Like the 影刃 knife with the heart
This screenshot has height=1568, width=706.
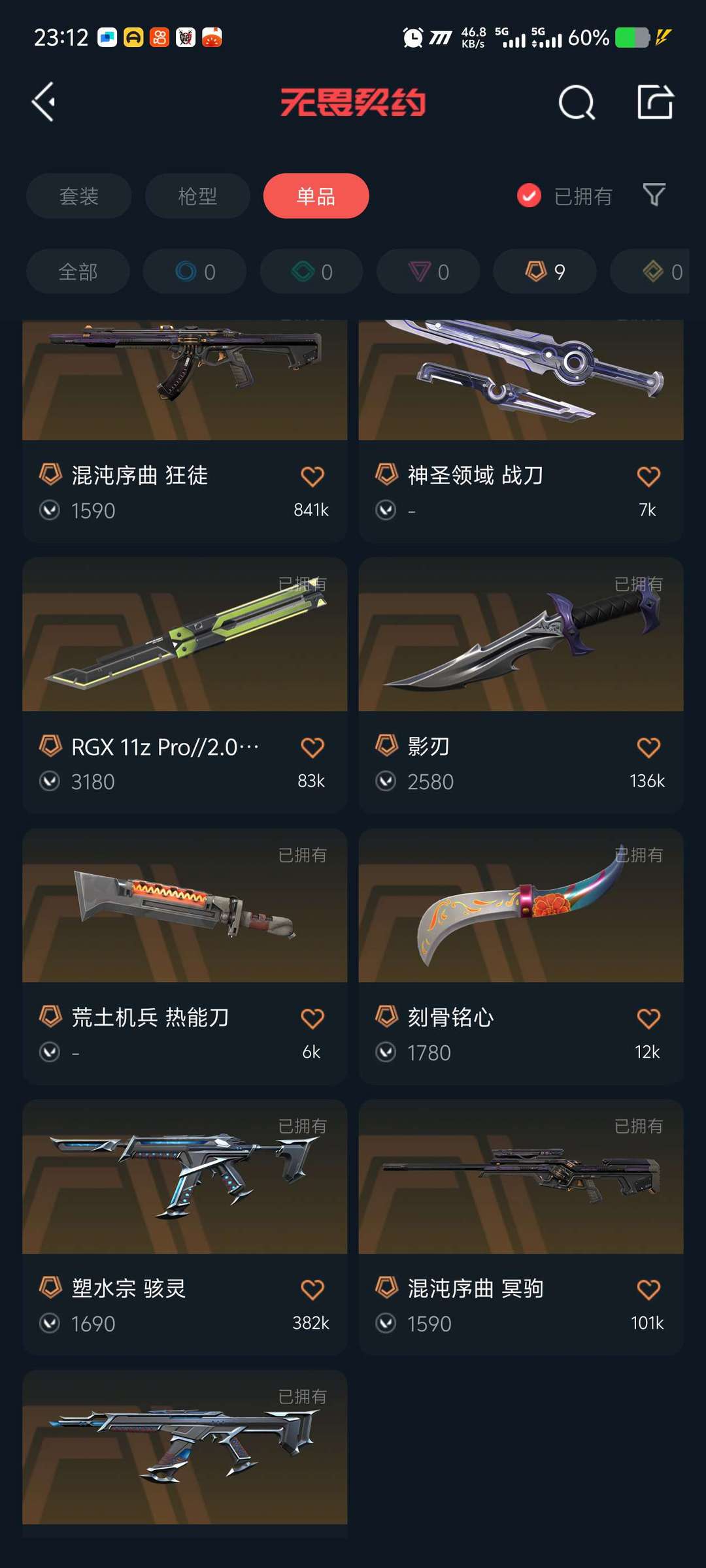648,747
